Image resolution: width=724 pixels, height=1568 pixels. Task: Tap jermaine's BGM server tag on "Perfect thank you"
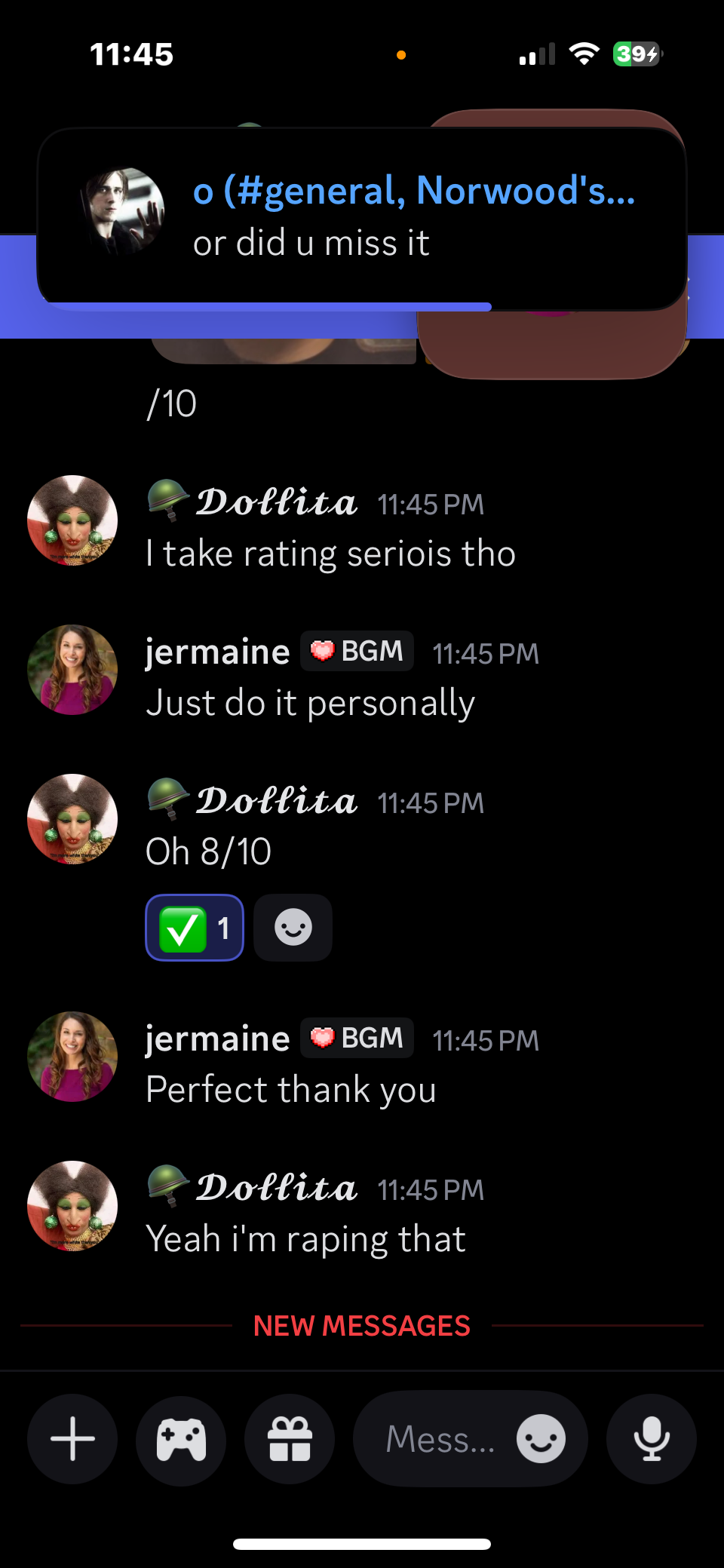pos(357,1039)
